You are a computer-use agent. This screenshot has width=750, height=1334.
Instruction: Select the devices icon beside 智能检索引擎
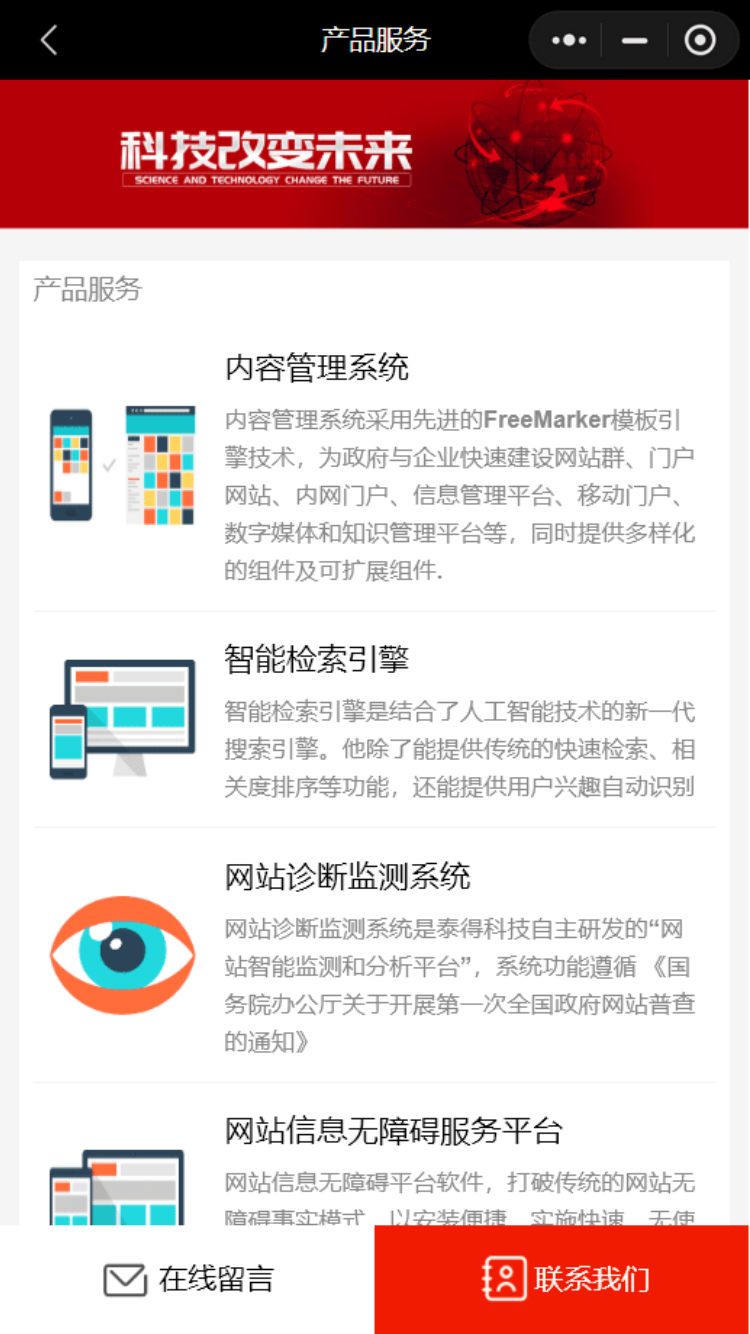pos(122,715)
